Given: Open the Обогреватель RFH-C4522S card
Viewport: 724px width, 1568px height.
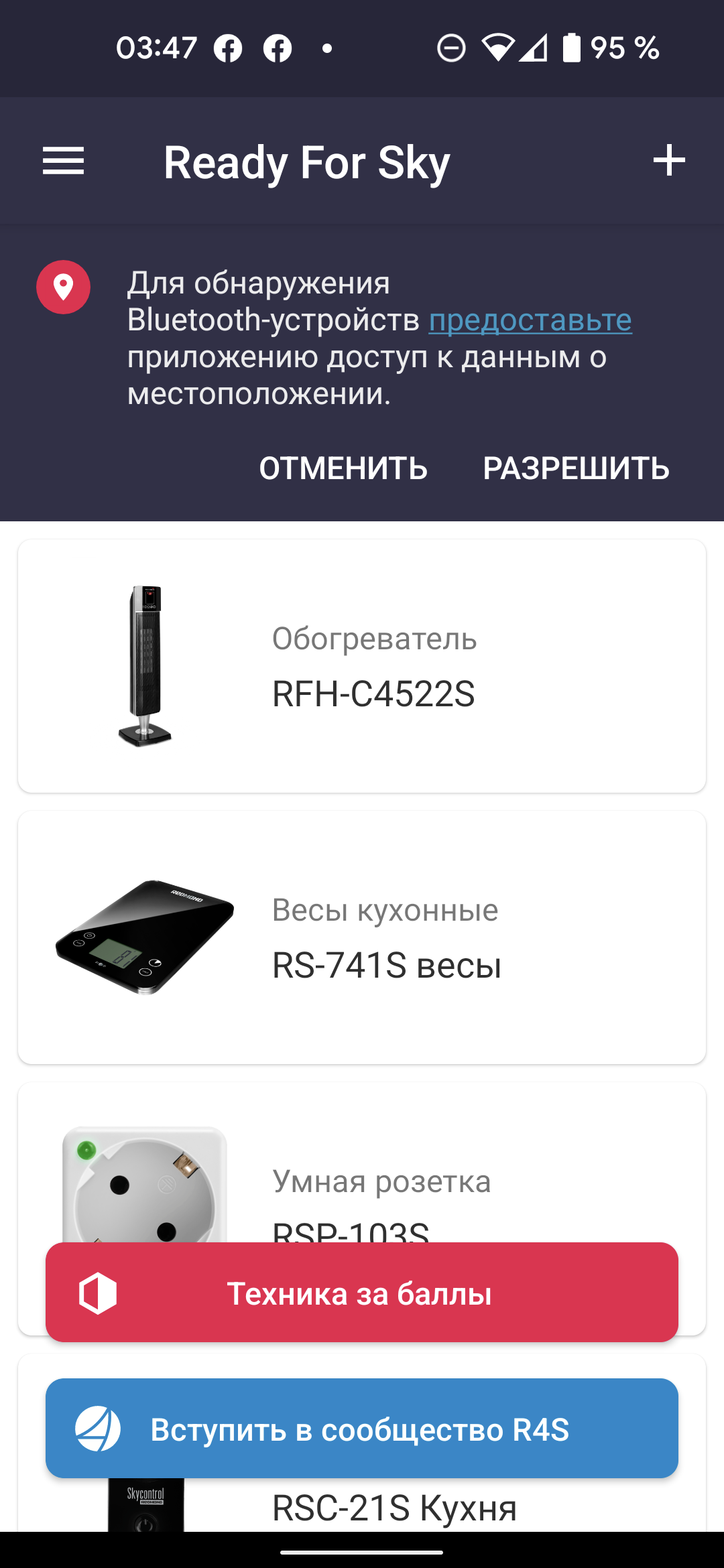Looking at the screenshot, I should pyautogui.click(x=362, y=666).
